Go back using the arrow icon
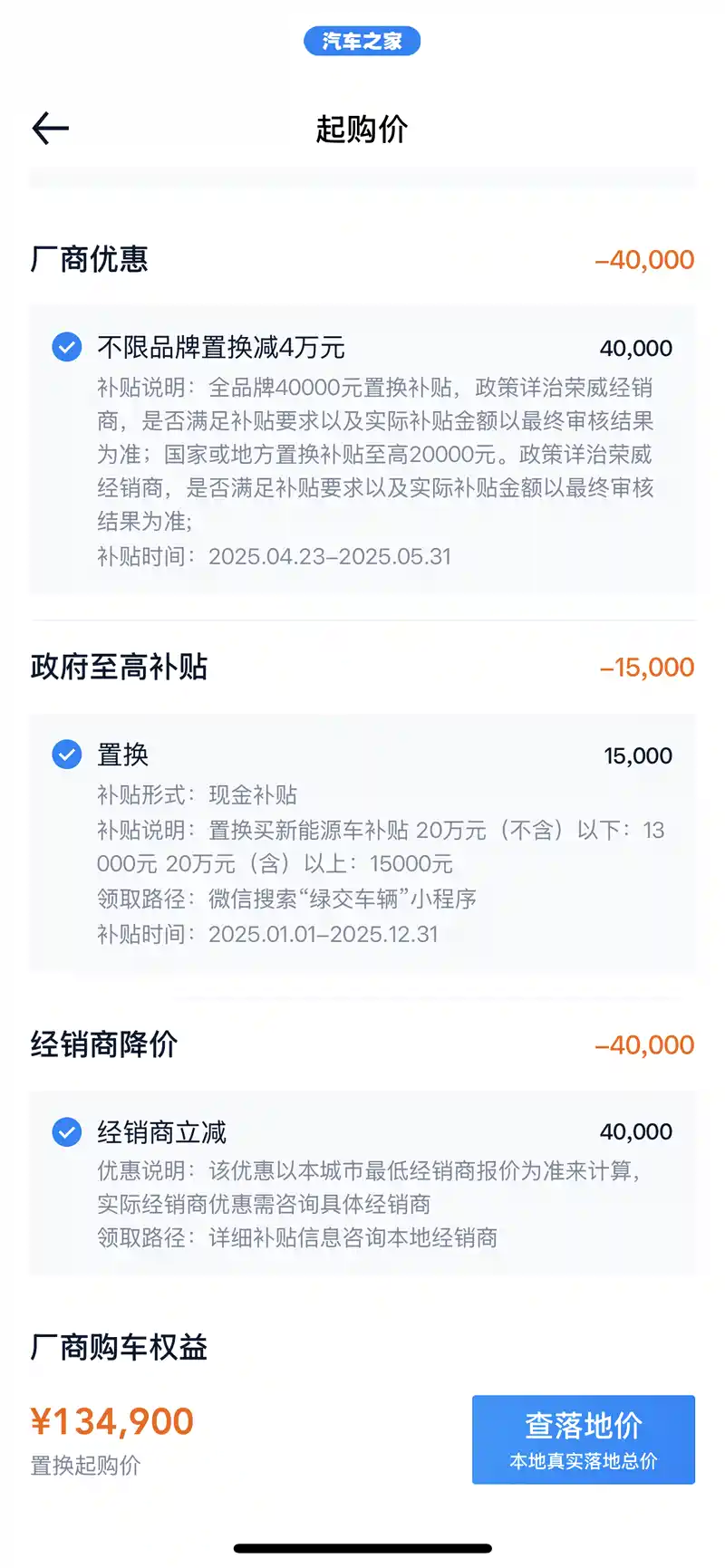This screenshot has height=1568, width=725. coord(51,129)
